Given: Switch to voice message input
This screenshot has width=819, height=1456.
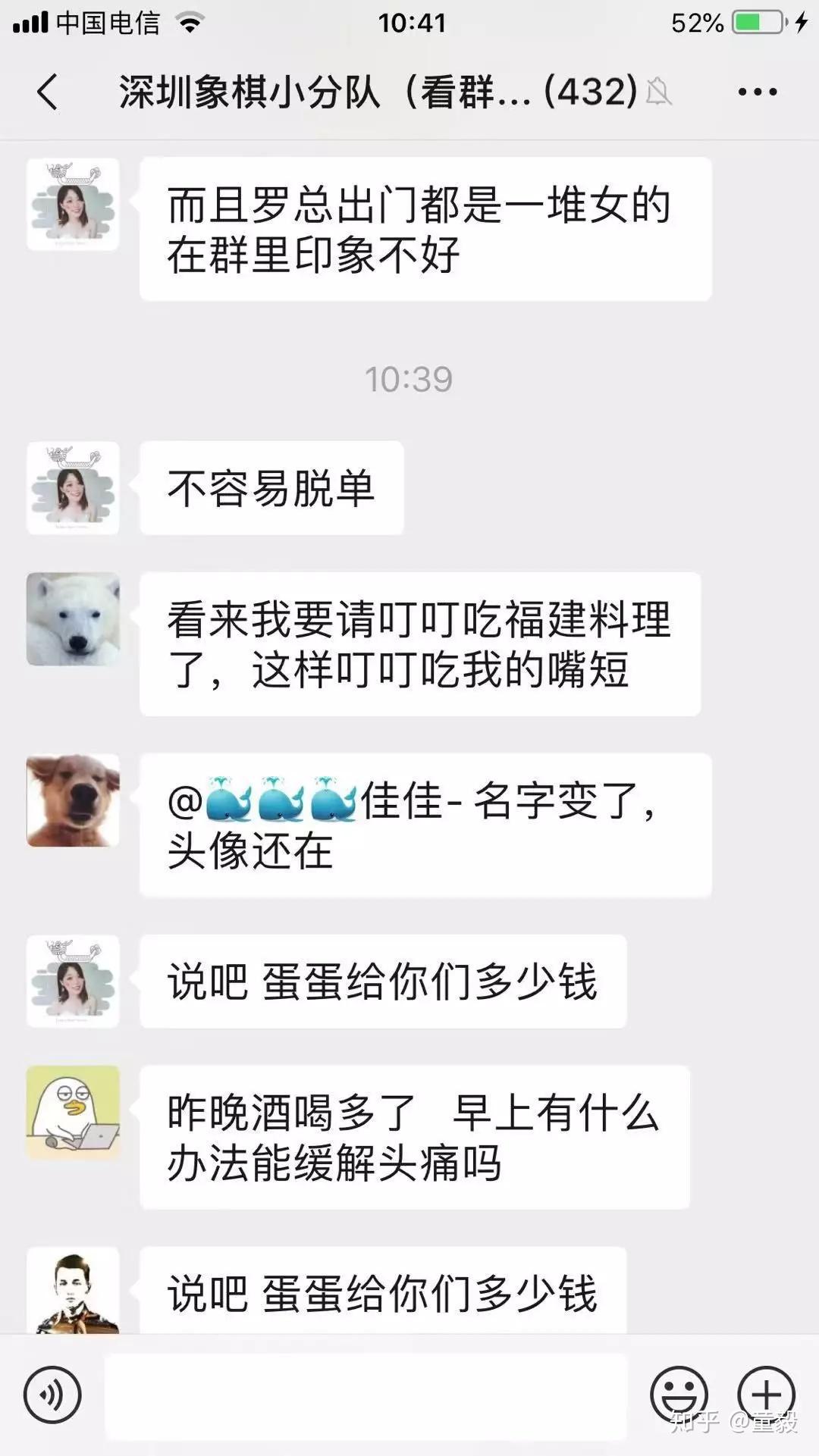Looking at the screenshot, I should (52, 1395).
